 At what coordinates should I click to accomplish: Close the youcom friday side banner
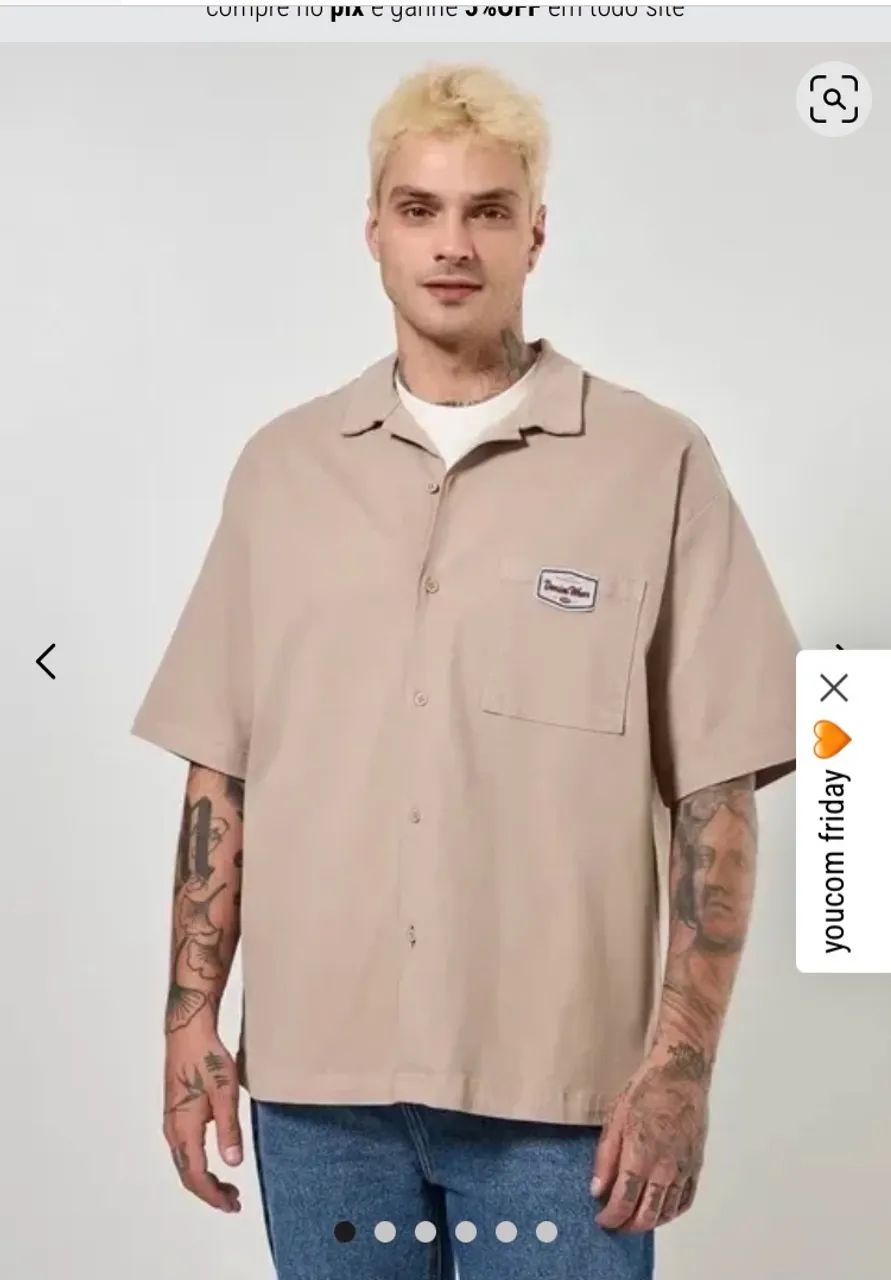click(833, 687)
